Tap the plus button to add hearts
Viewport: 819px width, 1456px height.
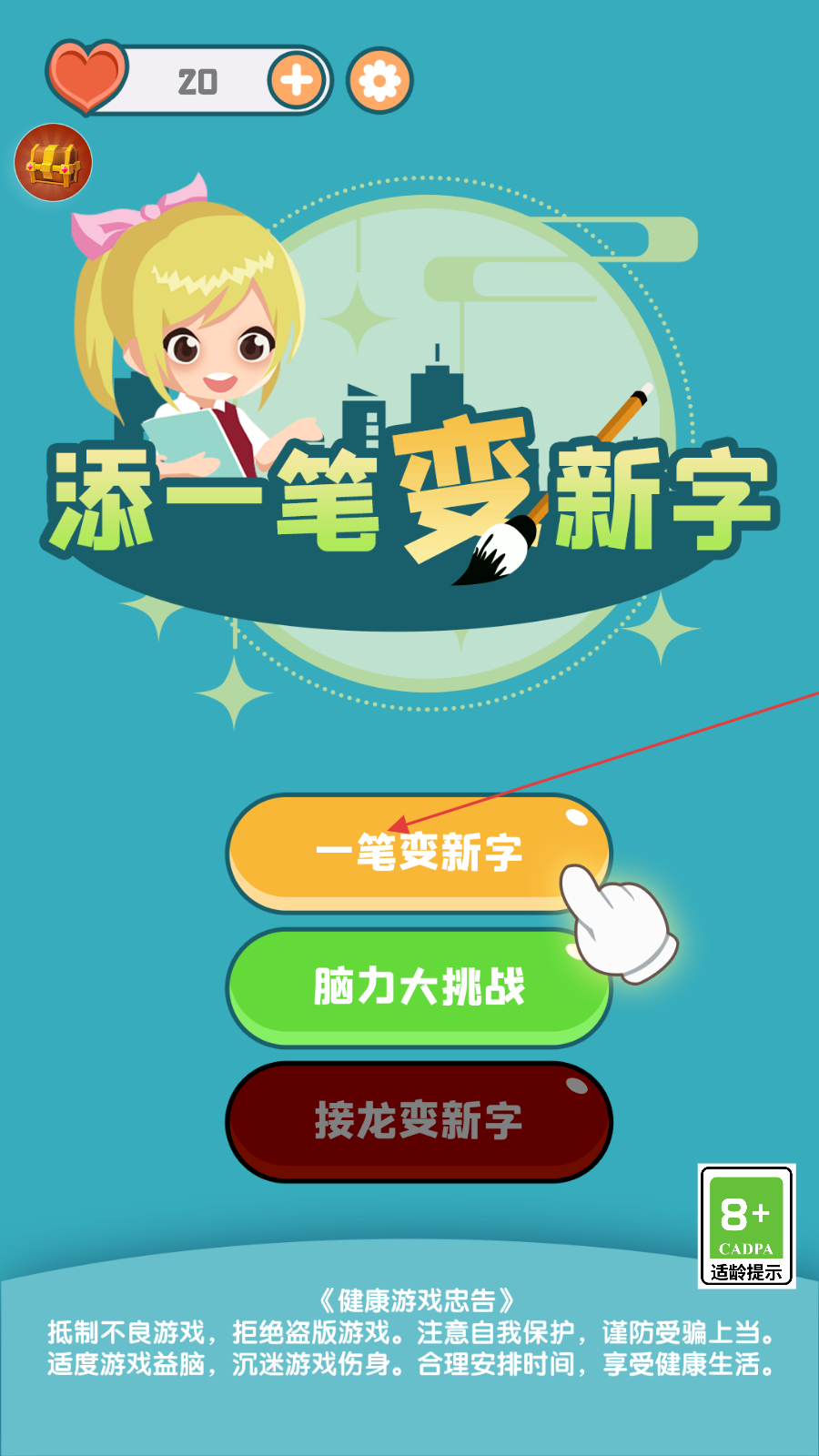[x=297, y=81]
